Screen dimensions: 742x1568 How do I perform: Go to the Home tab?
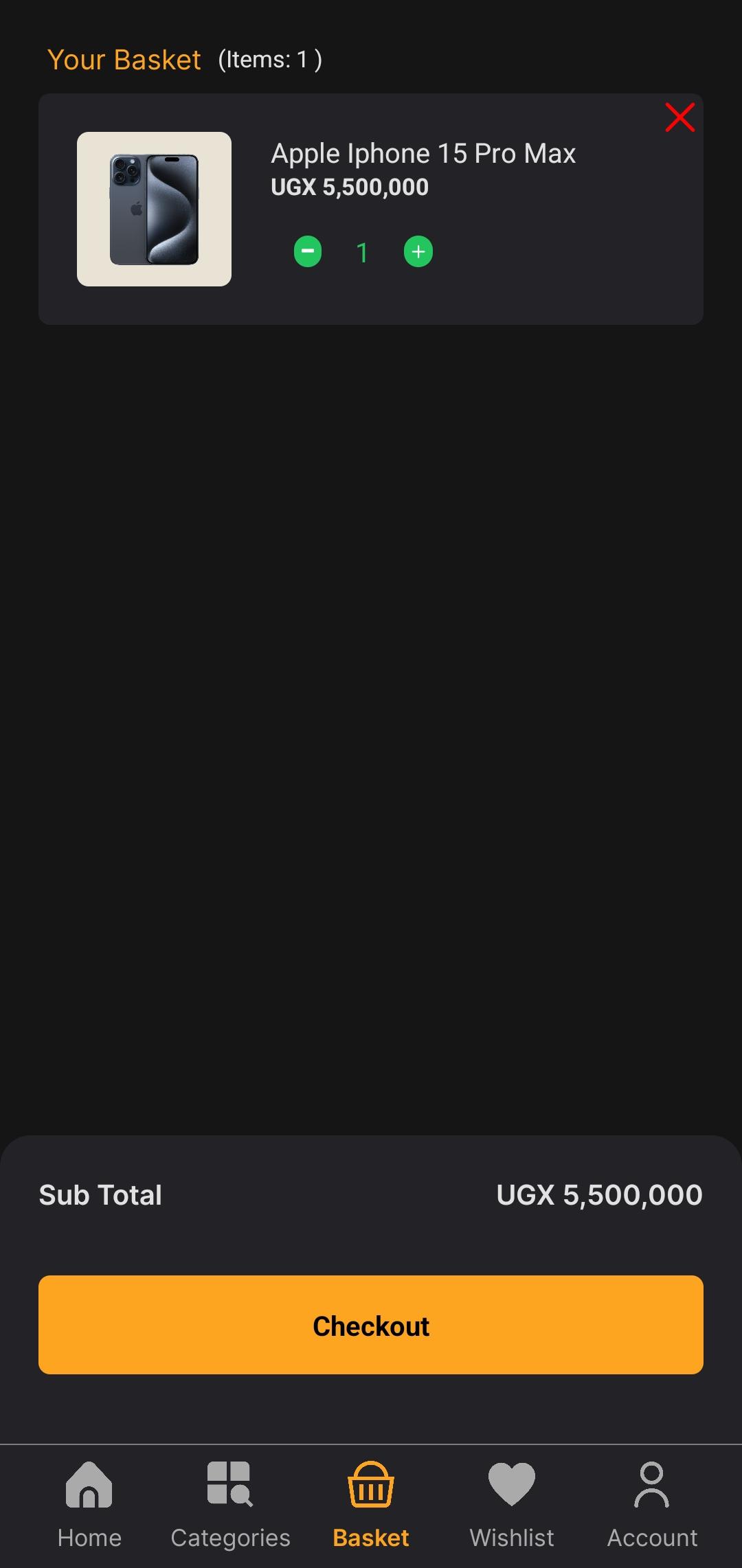pos(89,1505)
